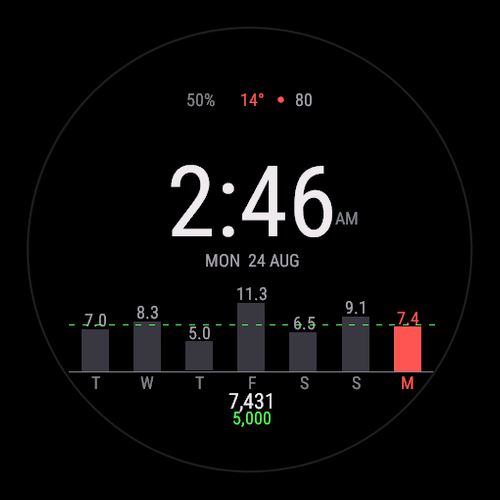Tap the 50% battery complication
Viewport: 500px width, 500px height.
201,100
